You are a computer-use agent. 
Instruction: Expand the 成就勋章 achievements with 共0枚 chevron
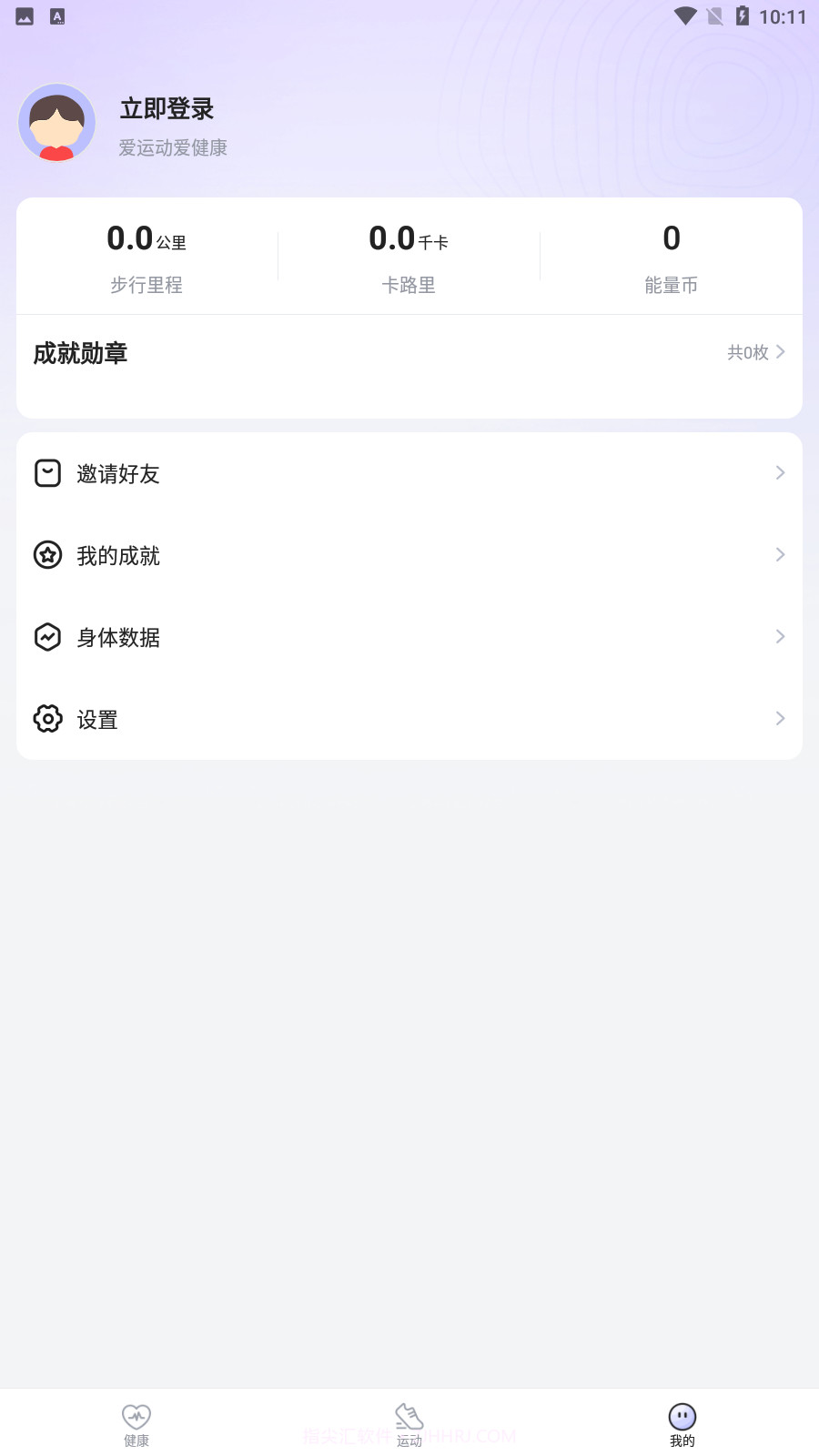point(780,352)
